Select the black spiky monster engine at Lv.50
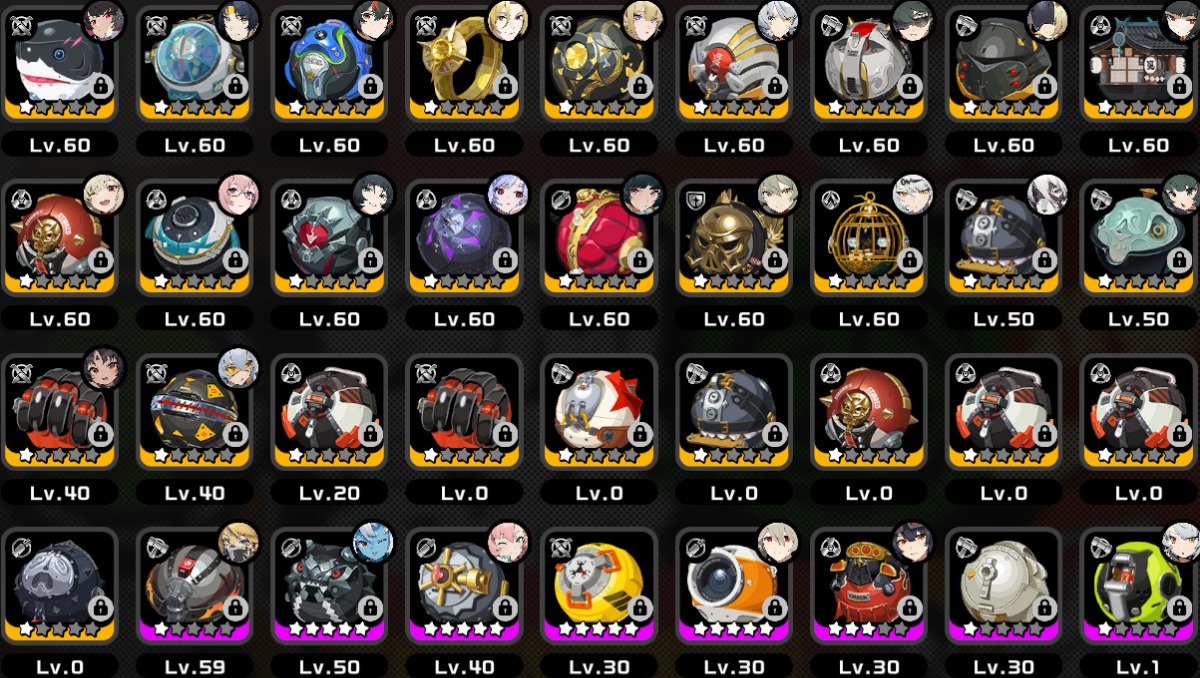 point(330,585)
